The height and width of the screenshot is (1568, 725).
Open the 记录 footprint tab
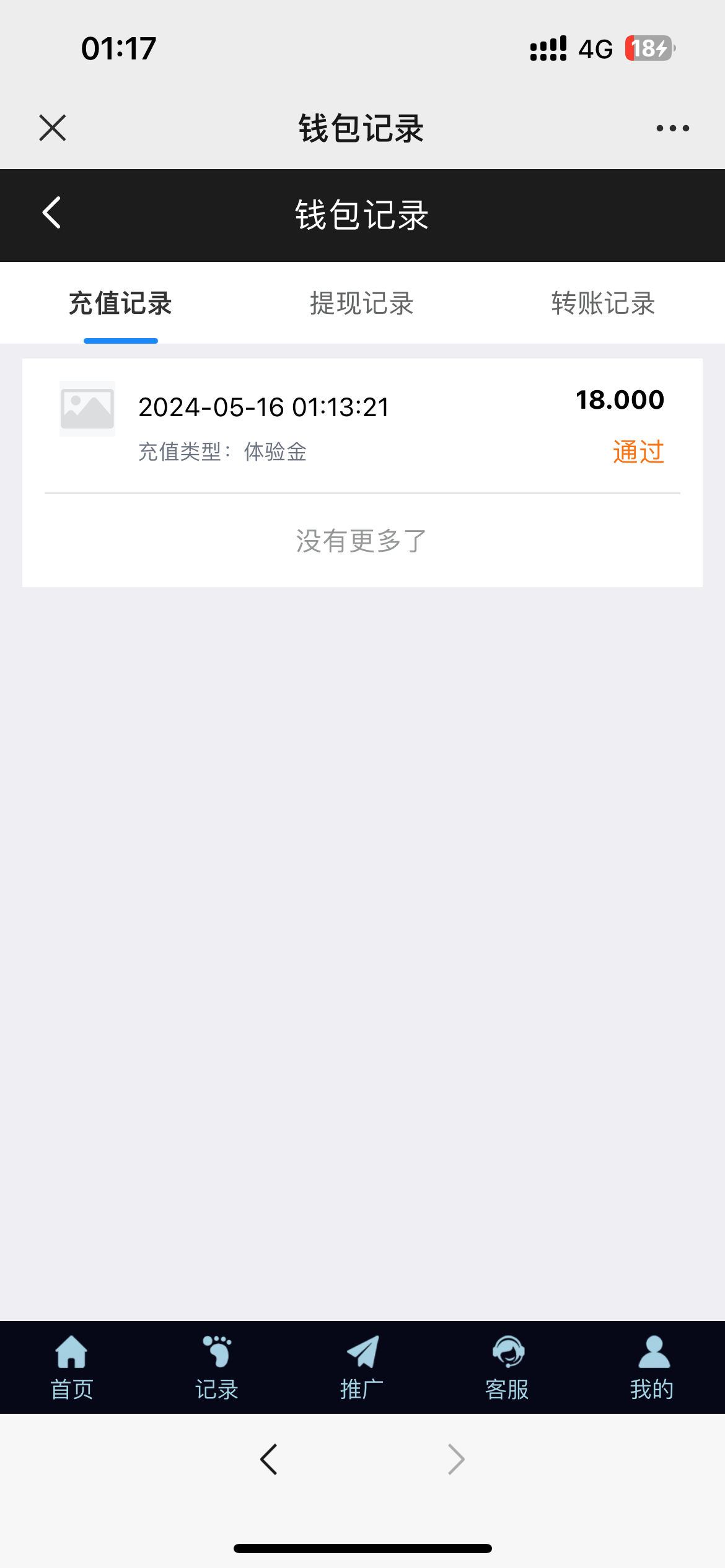coord(217,1367)
